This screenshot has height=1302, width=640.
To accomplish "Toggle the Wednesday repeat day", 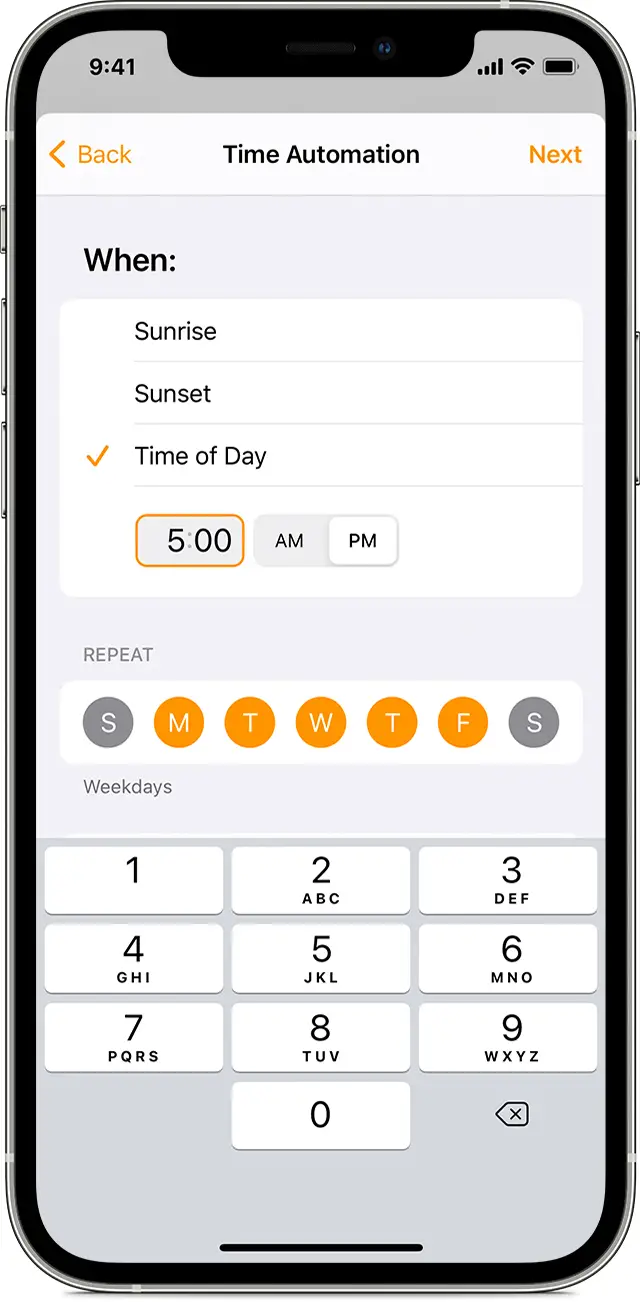I will (321, 722).
